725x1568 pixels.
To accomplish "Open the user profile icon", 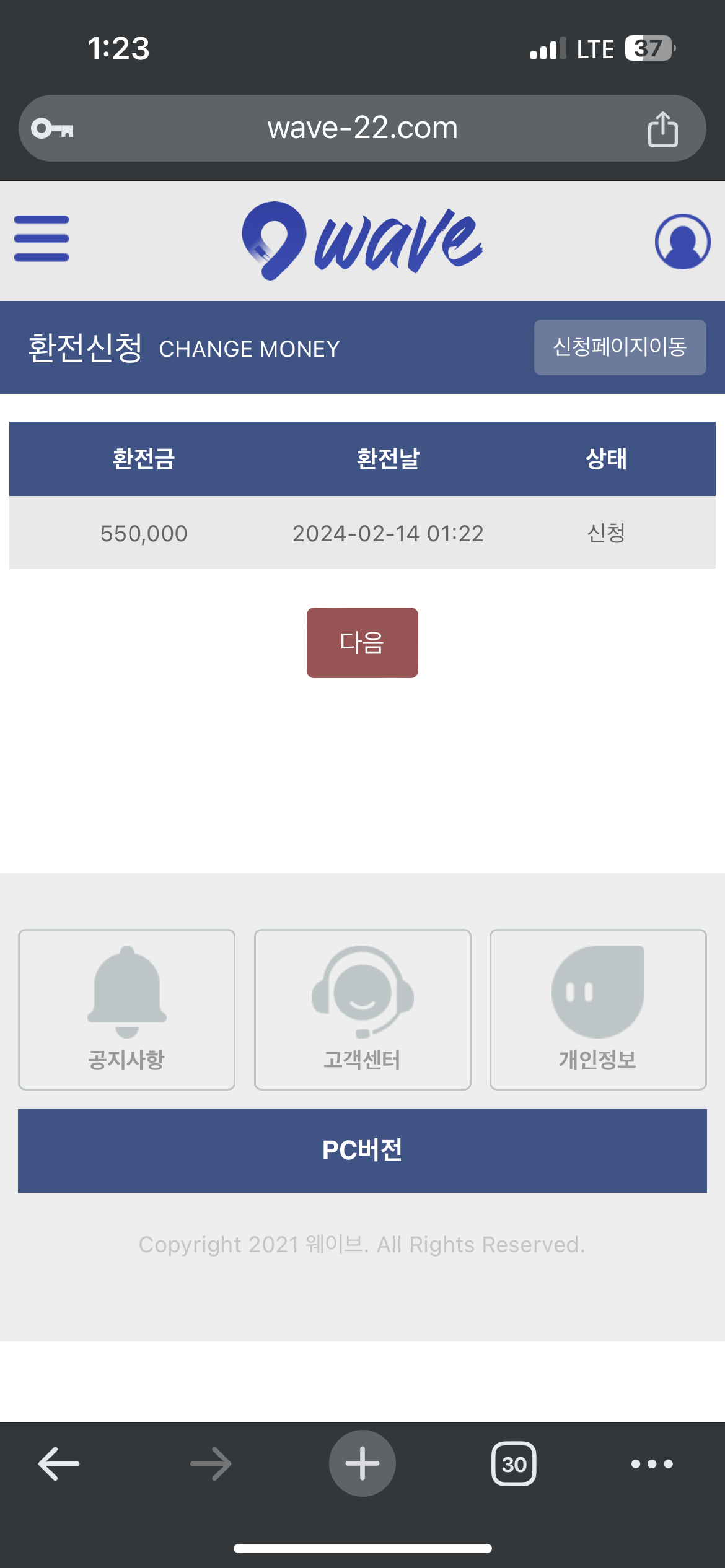I will (682, 242).
